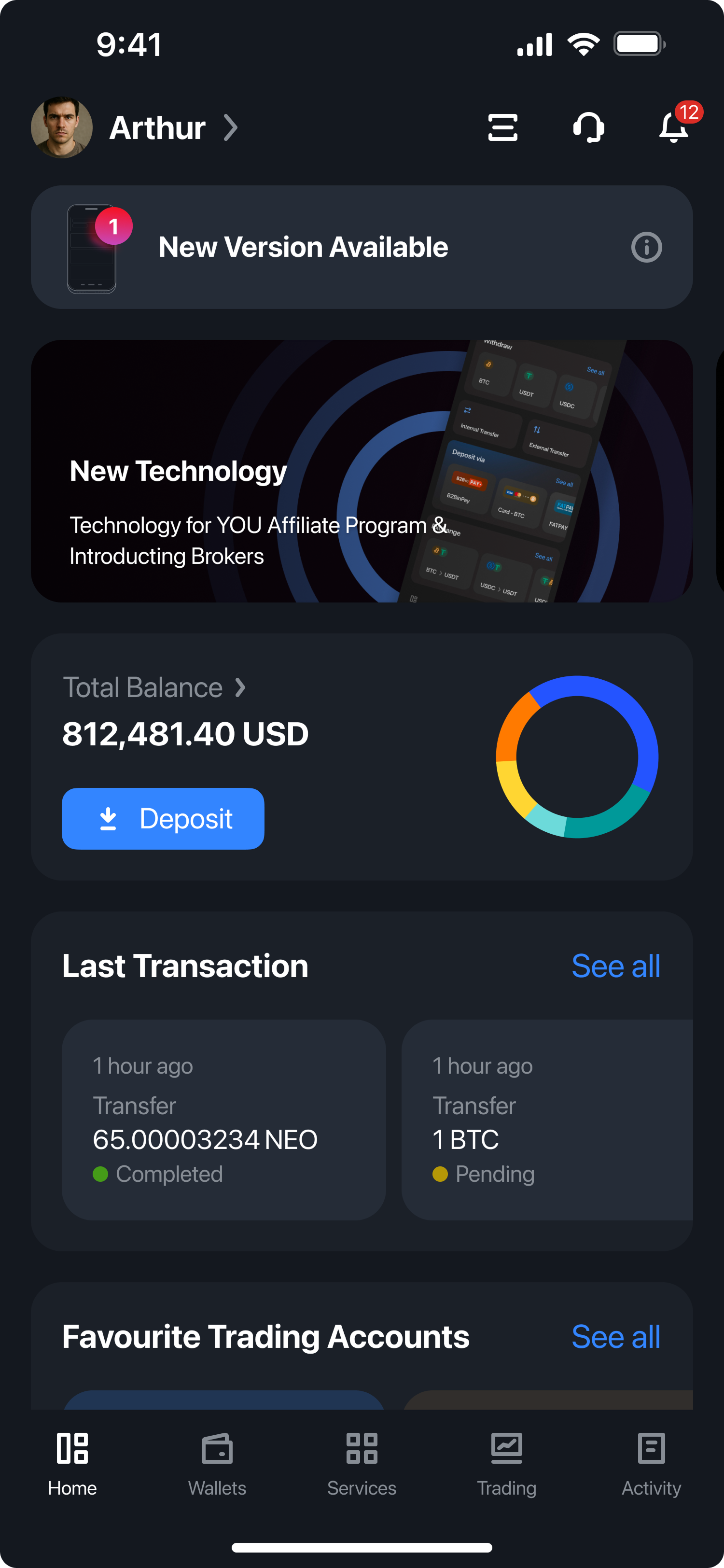Open the pending 1 BTC transfer
Viewport: 724px width, 1568px height.
pyautogui.click(x=547, y=1120)
